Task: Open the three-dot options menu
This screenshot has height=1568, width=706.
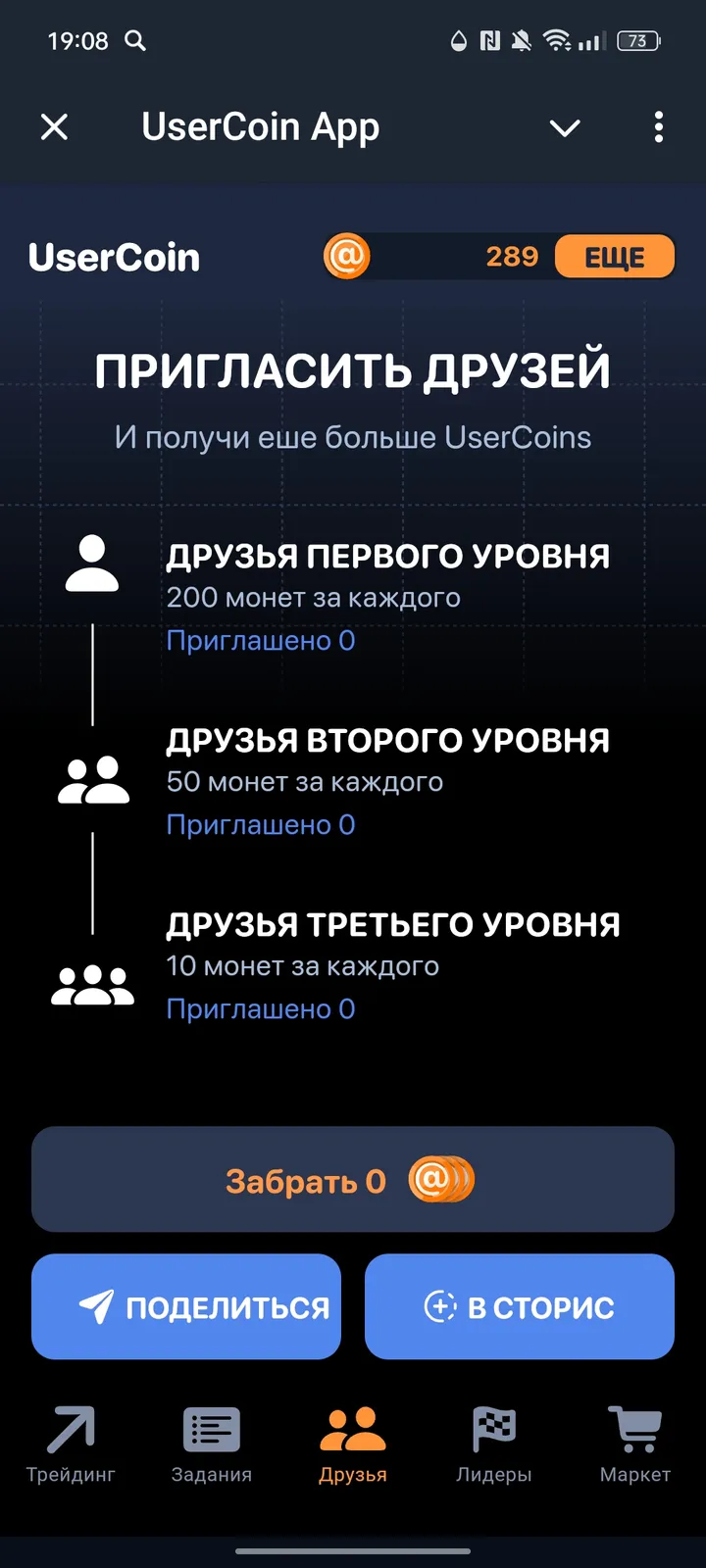Action: (x=658, y=127)
